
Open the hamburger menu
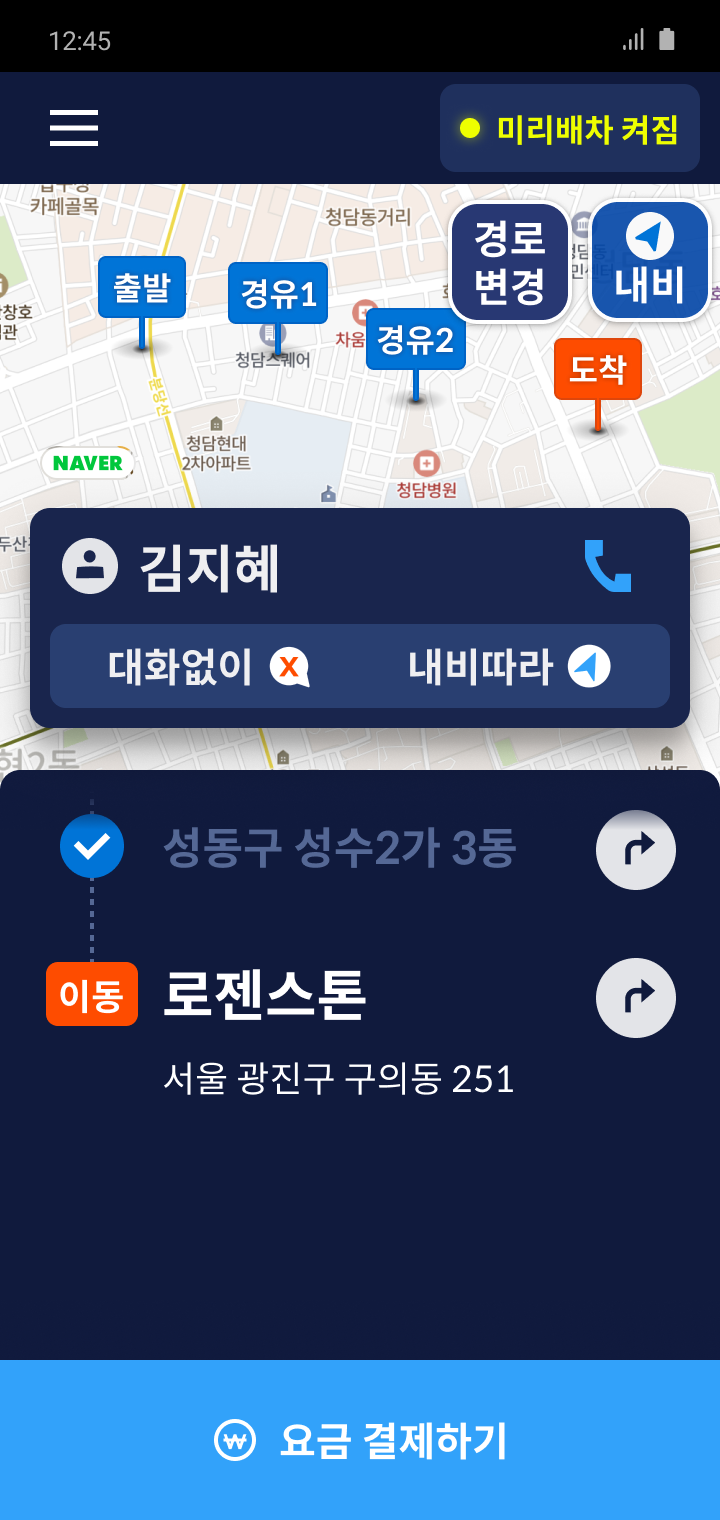point(74,128)
